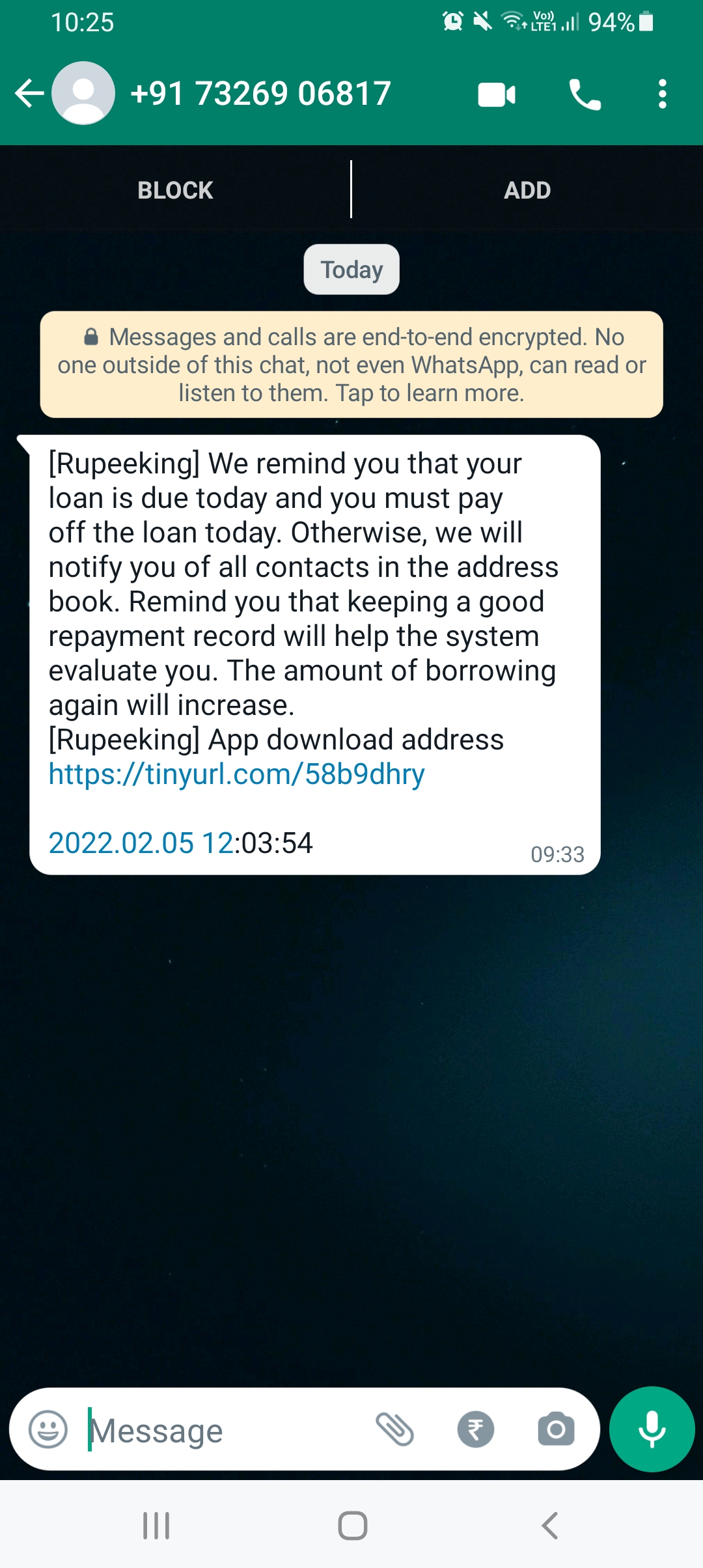703x1568 pixels.
Task: Go to the home screen
Action: pos(352,1525)
